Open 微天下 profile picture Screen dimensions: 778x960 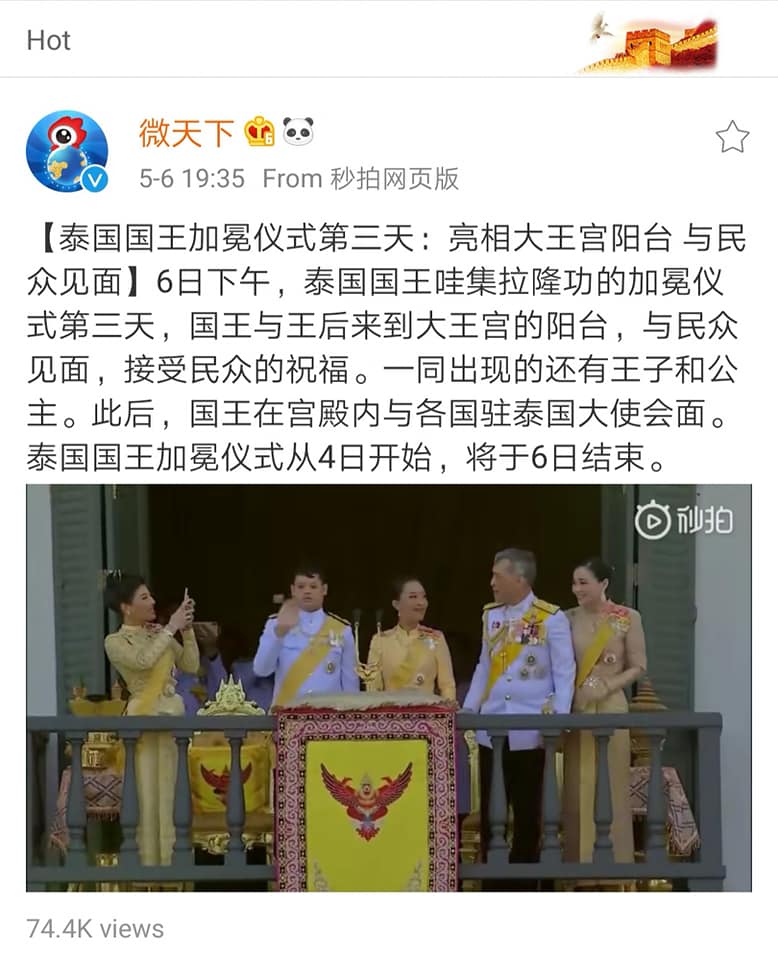click(x=66, y=151)
